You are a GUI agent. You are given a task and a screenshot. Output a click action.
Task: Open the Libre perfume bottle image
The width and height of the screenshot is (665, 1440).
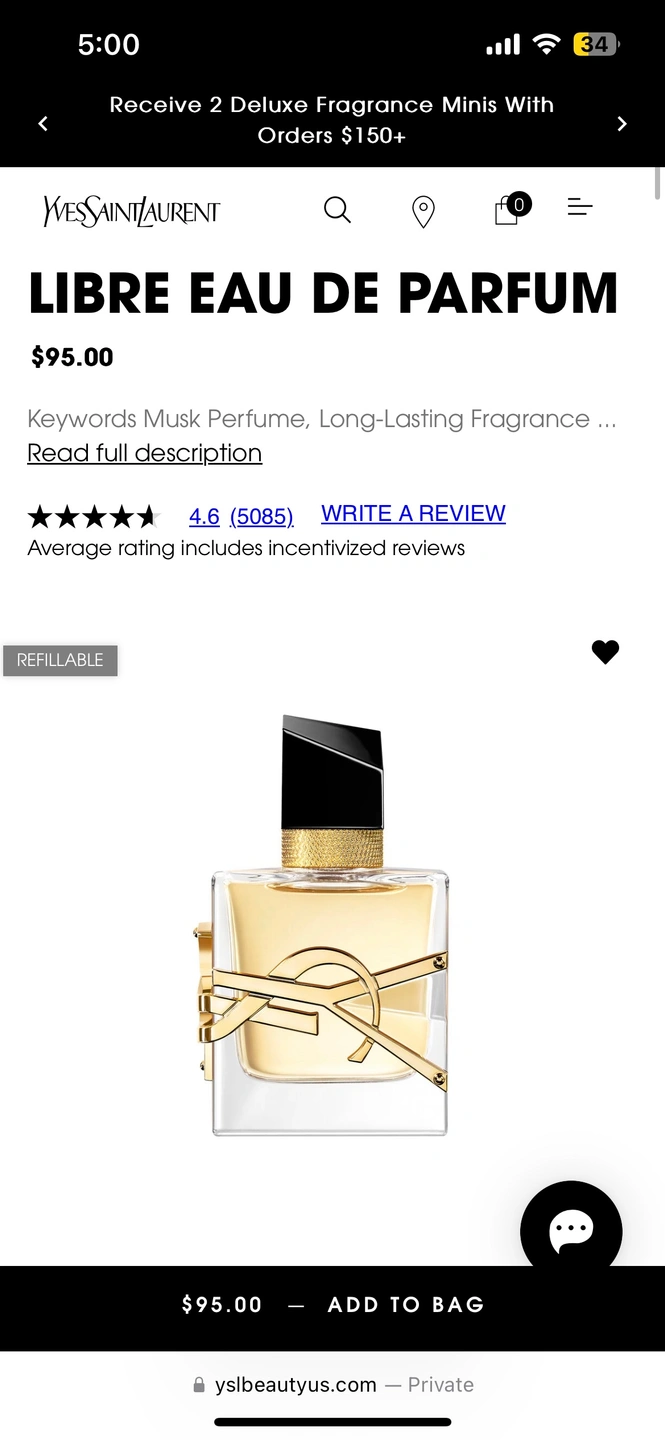click(332, 925)
